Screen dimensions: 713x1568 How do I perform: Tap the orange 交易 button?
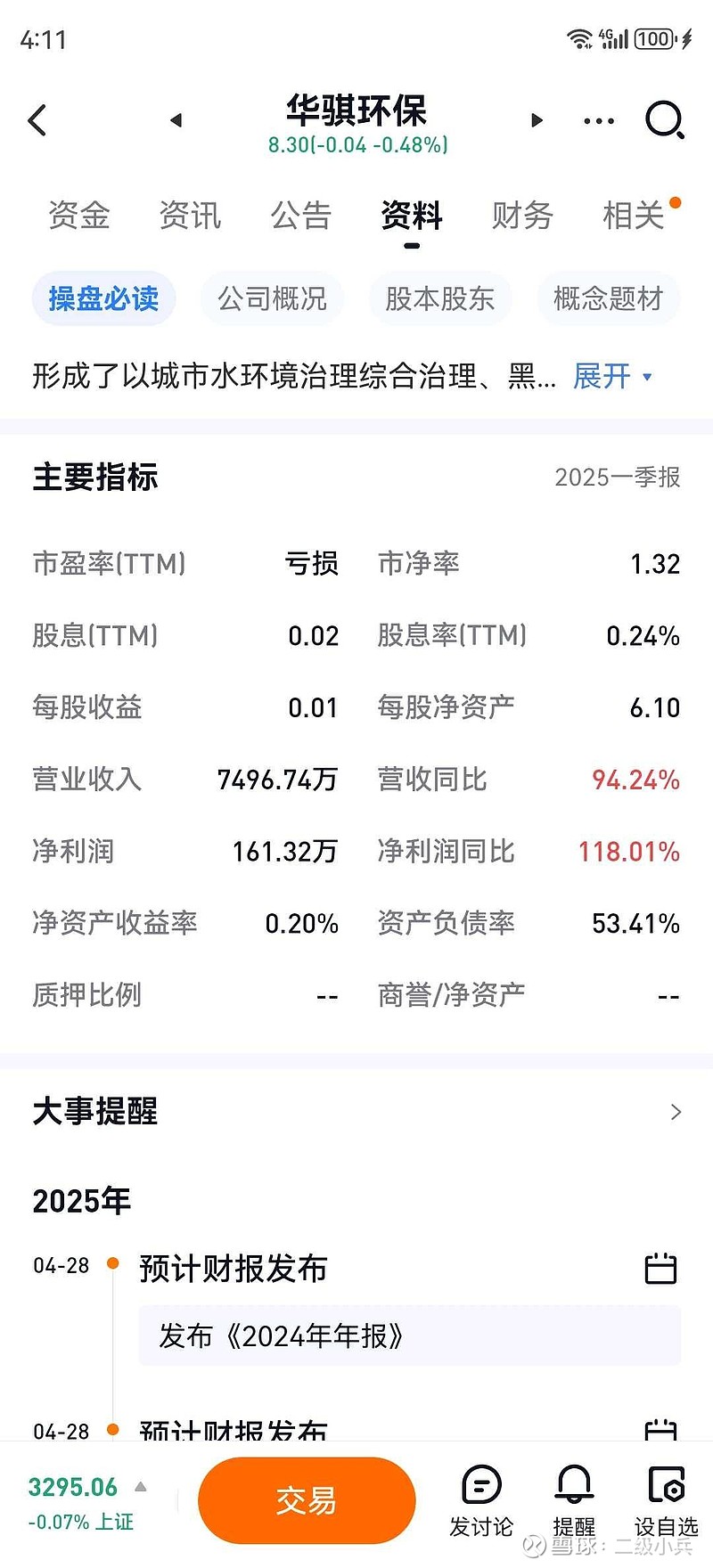[x=307, y=1500]
